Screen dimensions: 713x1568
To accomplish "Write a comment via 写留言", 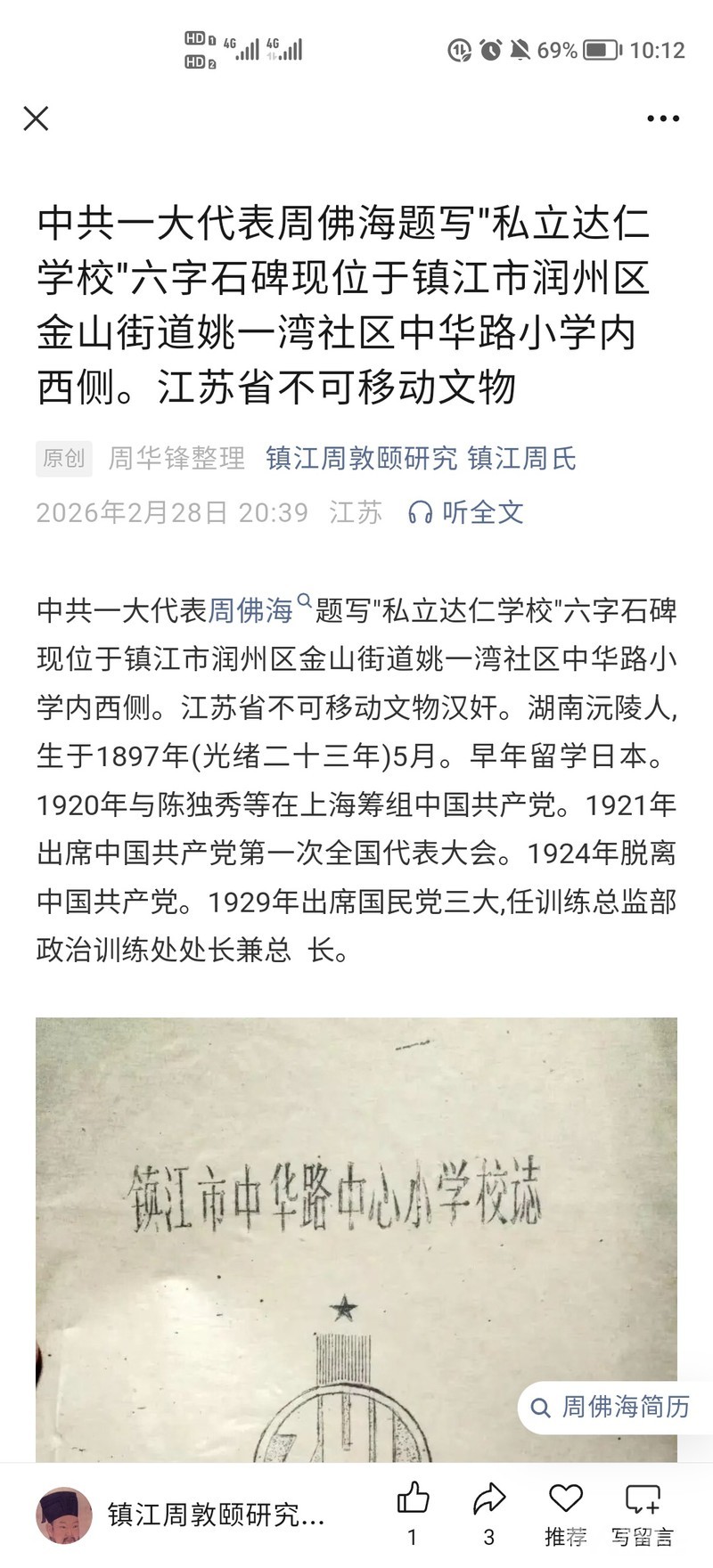I will [x=643, y=1502].
